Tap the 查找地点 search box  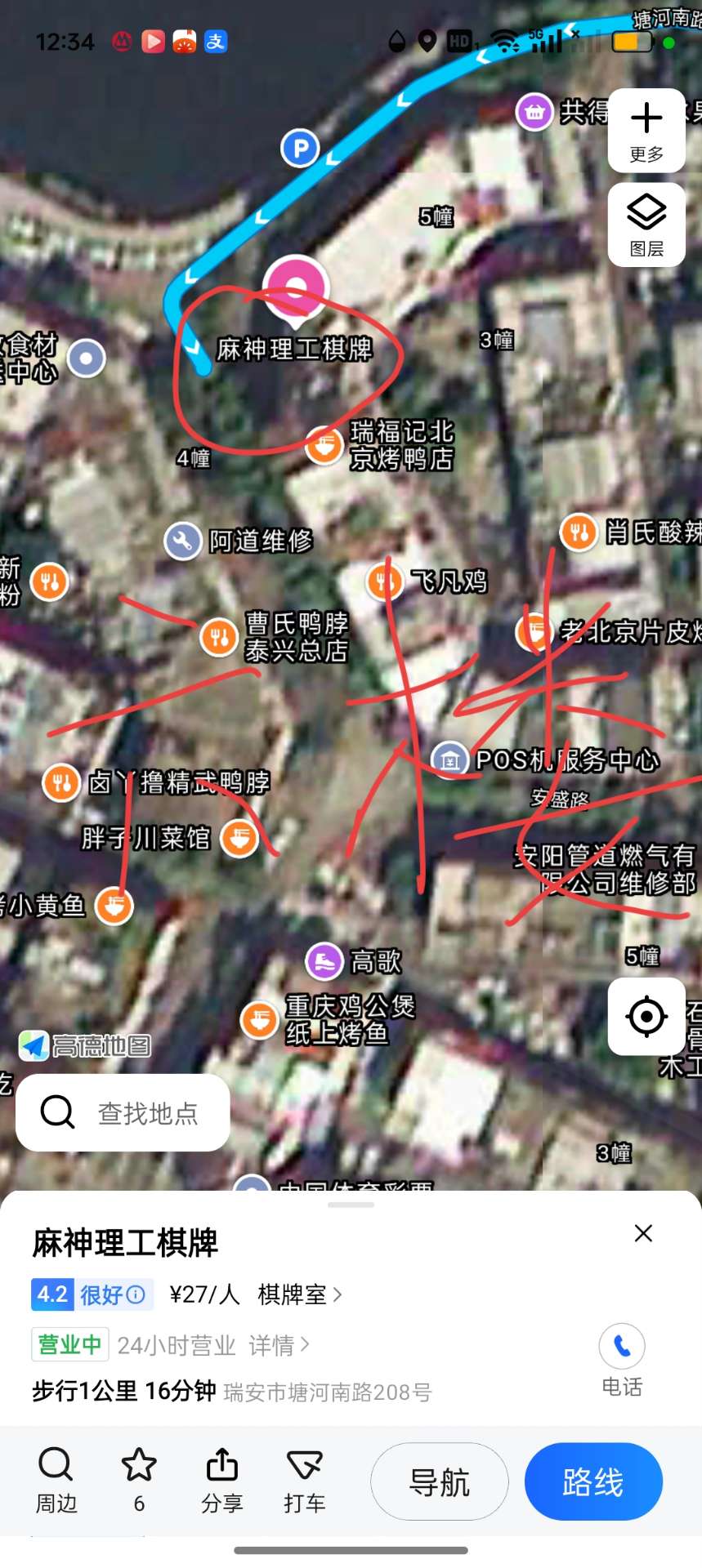click(x=123, y=1112)
